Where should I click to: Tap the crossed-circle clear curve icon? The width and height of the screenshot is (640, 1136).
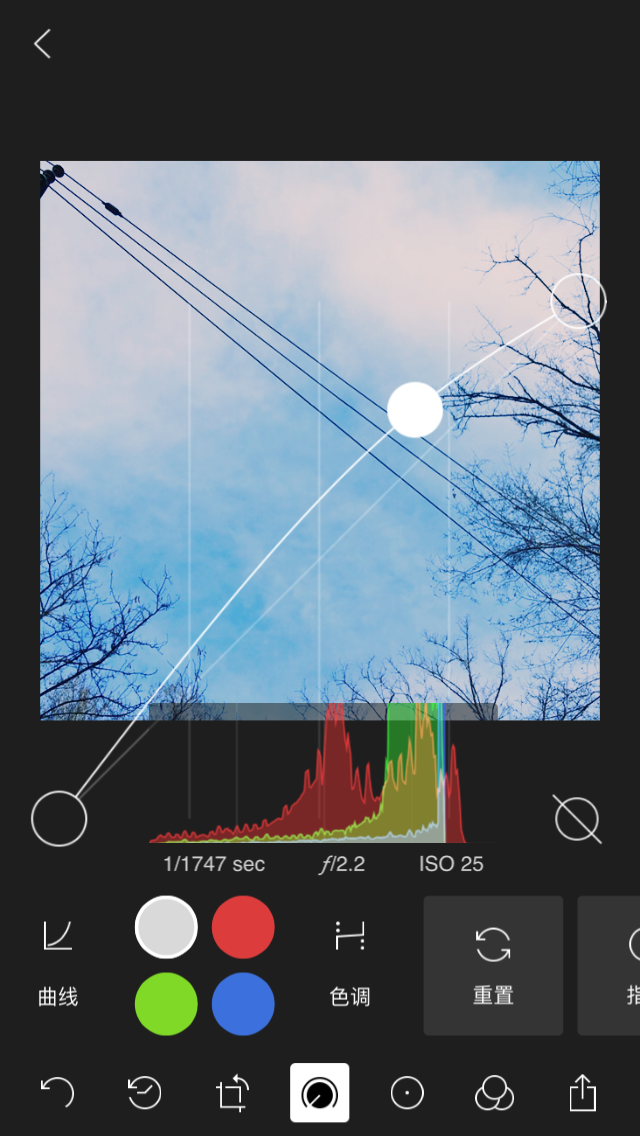pyautogui.click(x=577, y=819)
